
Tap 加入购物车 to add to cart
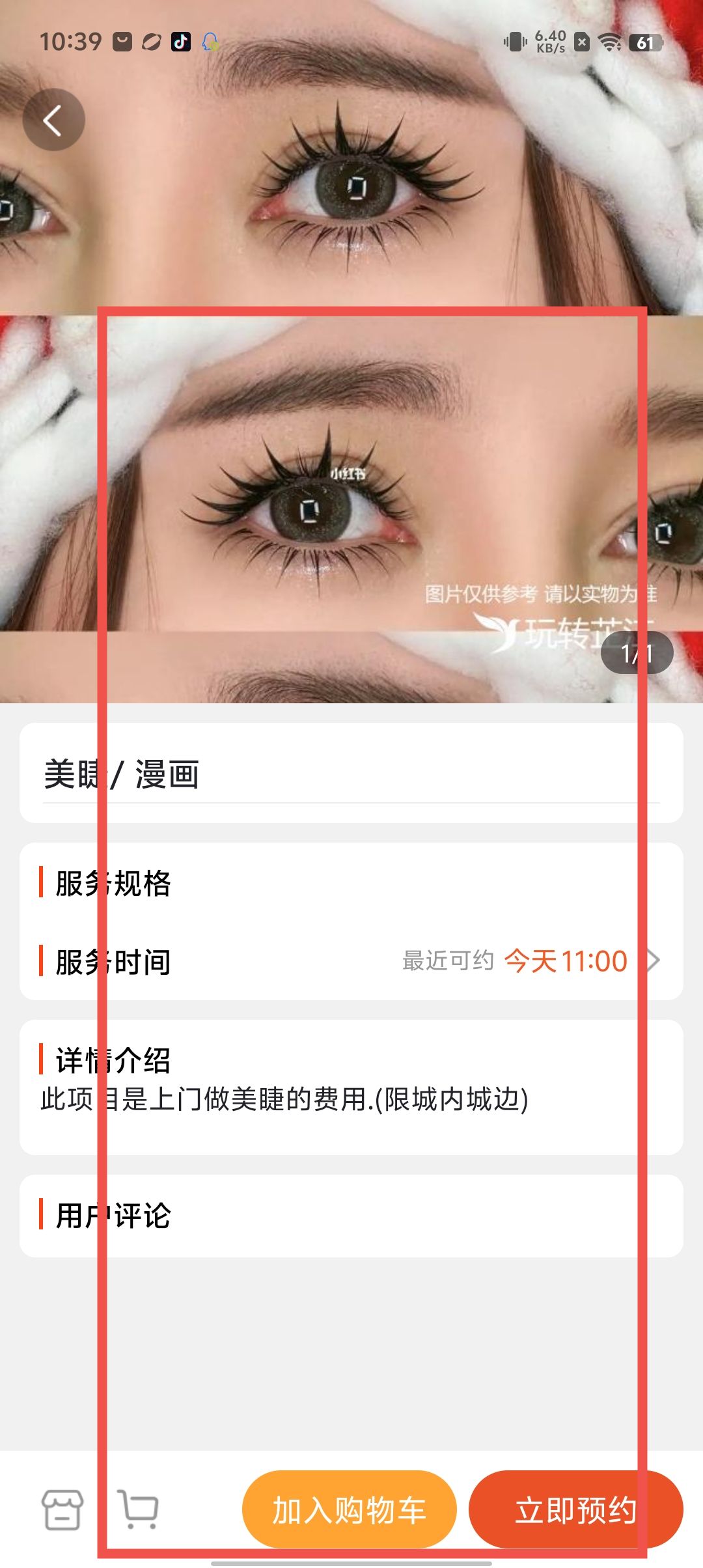tap(350, 1509)
